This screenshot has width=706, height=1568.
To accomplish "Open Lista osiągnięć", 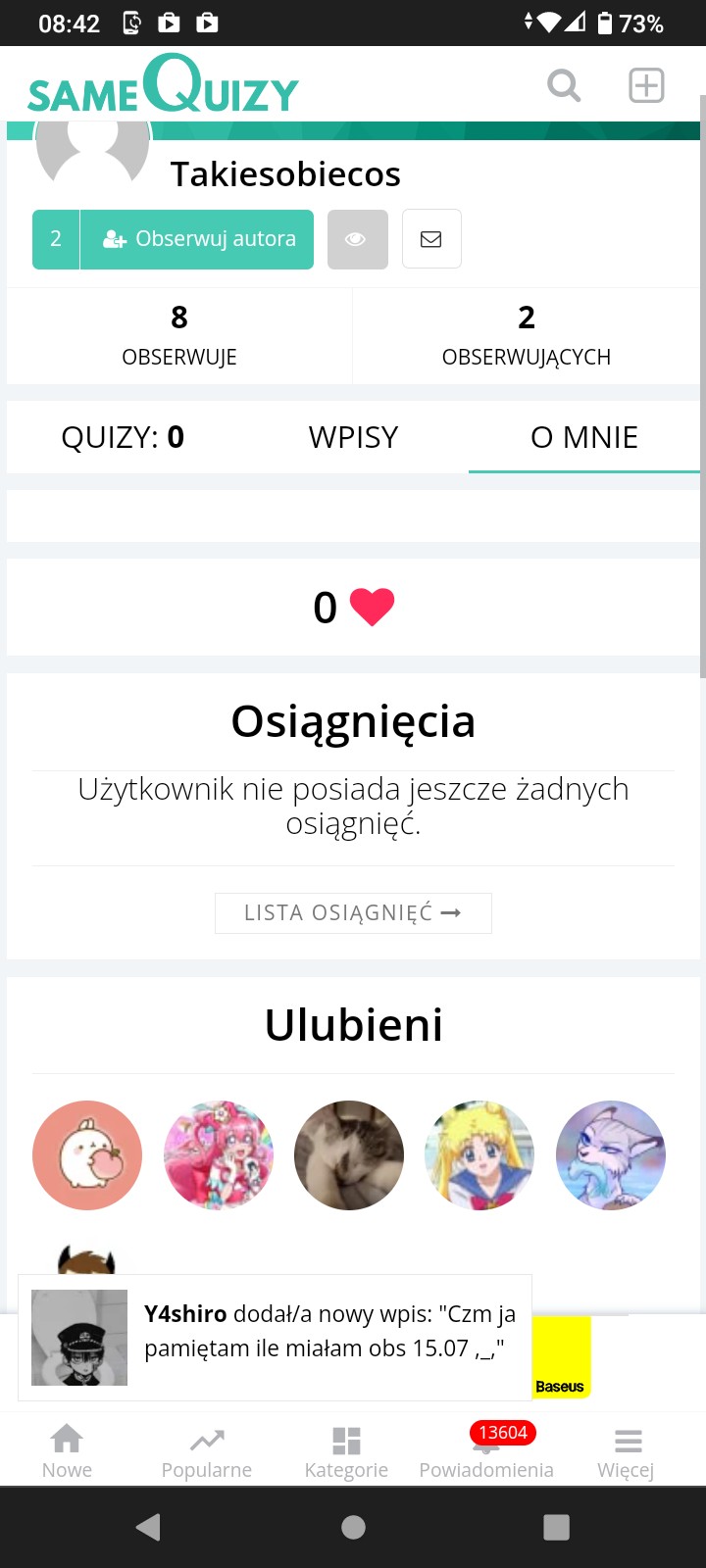I will point(353,913).
